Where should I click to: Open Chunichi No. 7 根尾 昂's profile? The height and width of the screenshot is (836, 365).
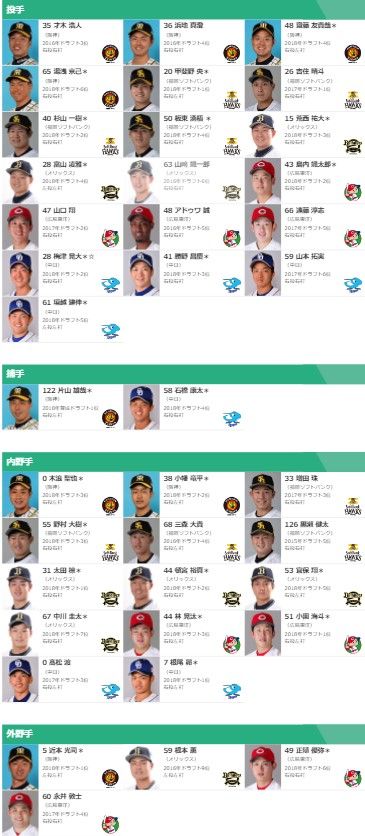[183, 680]
